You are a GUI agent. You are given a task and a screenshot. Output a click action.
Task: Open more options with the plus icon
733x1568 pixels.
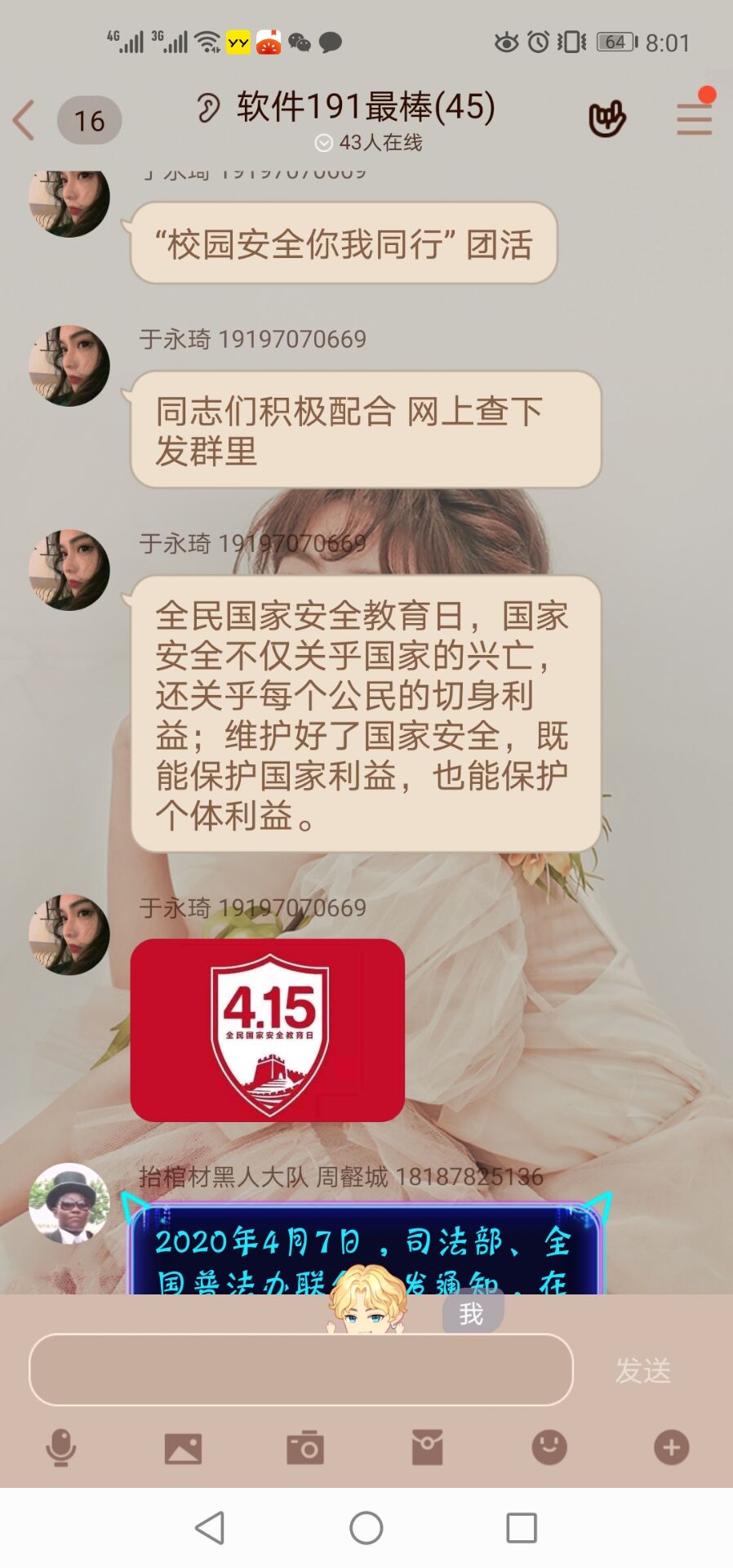pos(671,1448)
